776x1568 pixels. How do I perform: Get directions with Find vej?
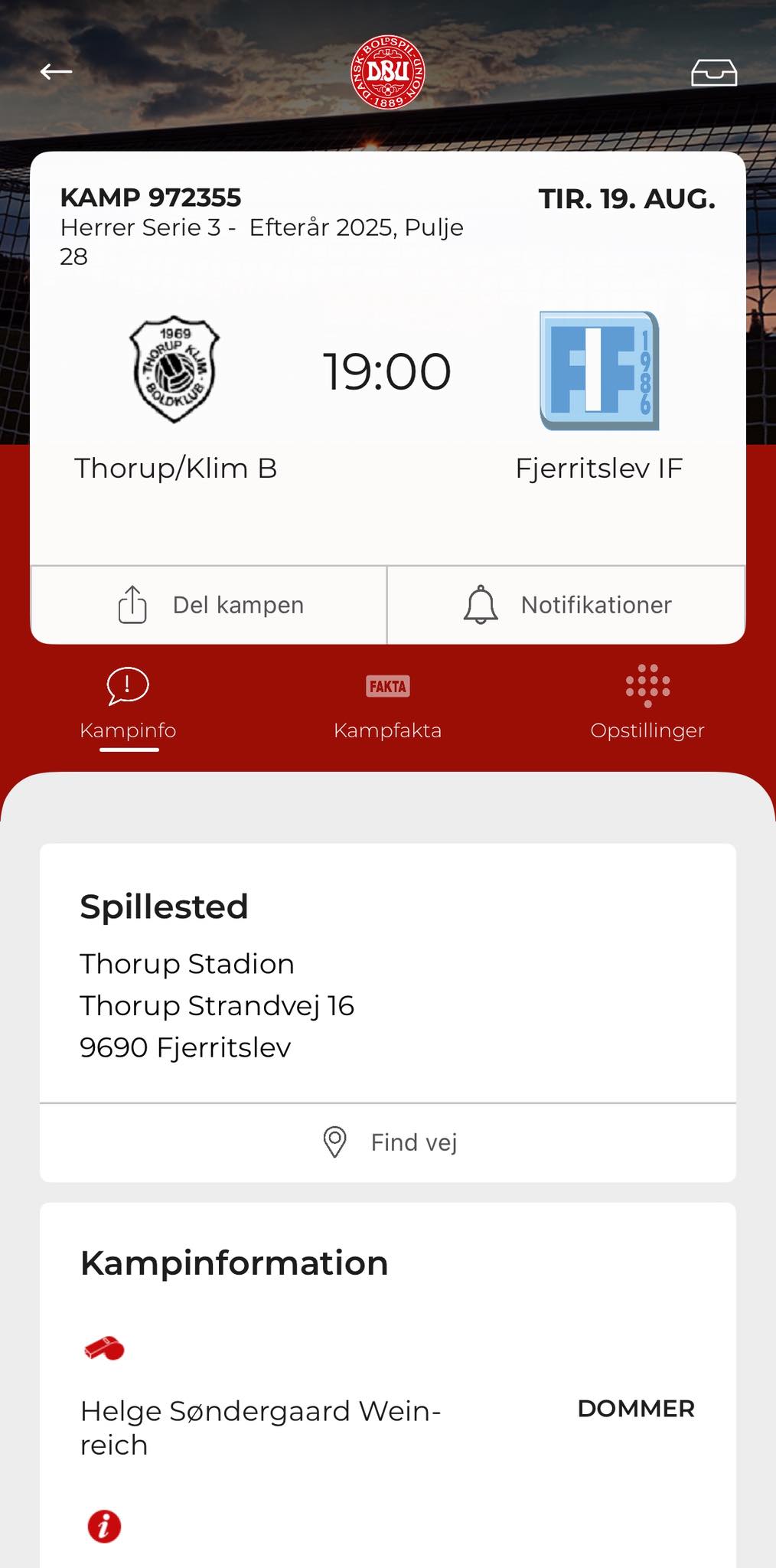[388, 1142]
